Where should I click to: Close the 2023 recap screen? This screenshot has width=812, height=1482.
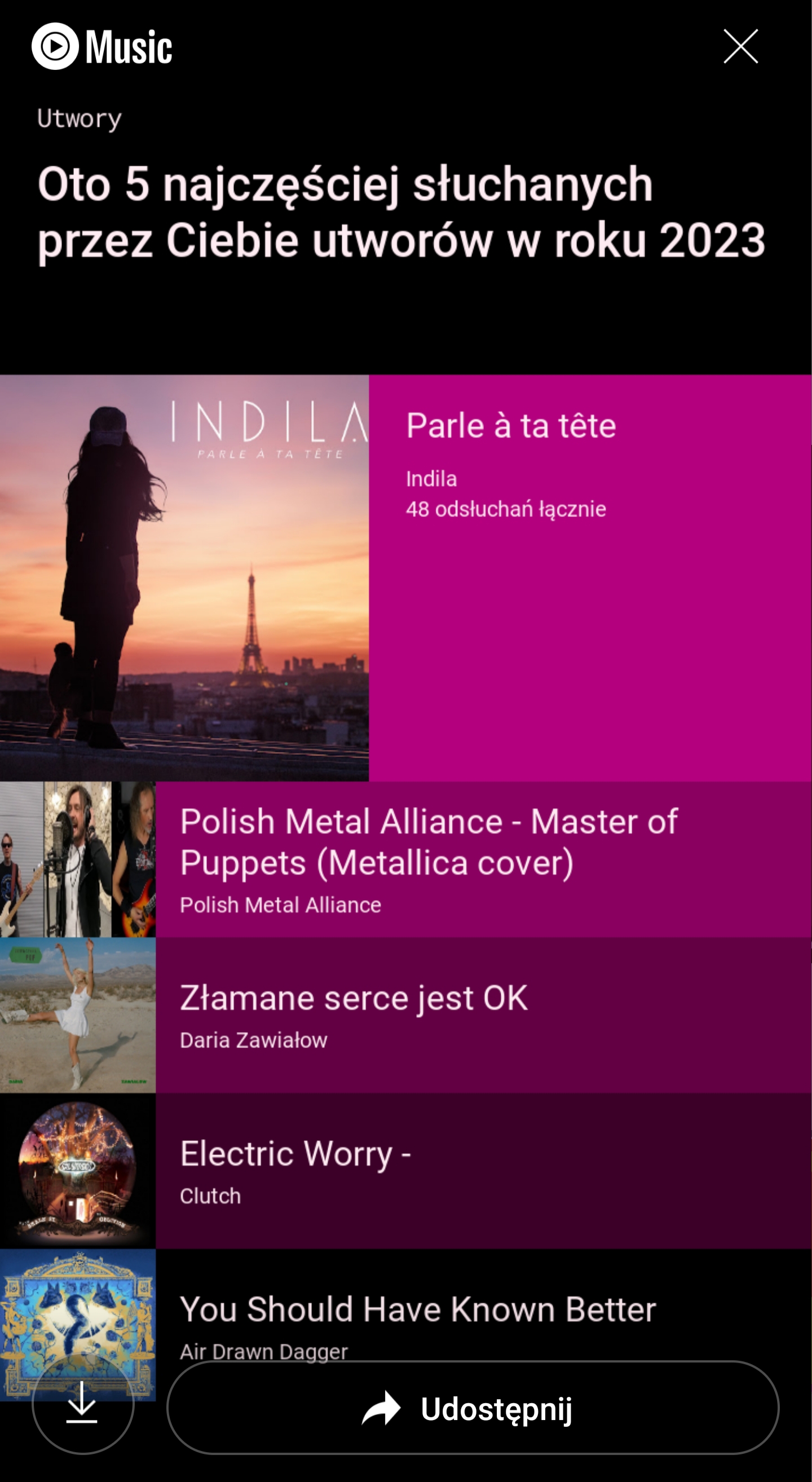point(740,46)
